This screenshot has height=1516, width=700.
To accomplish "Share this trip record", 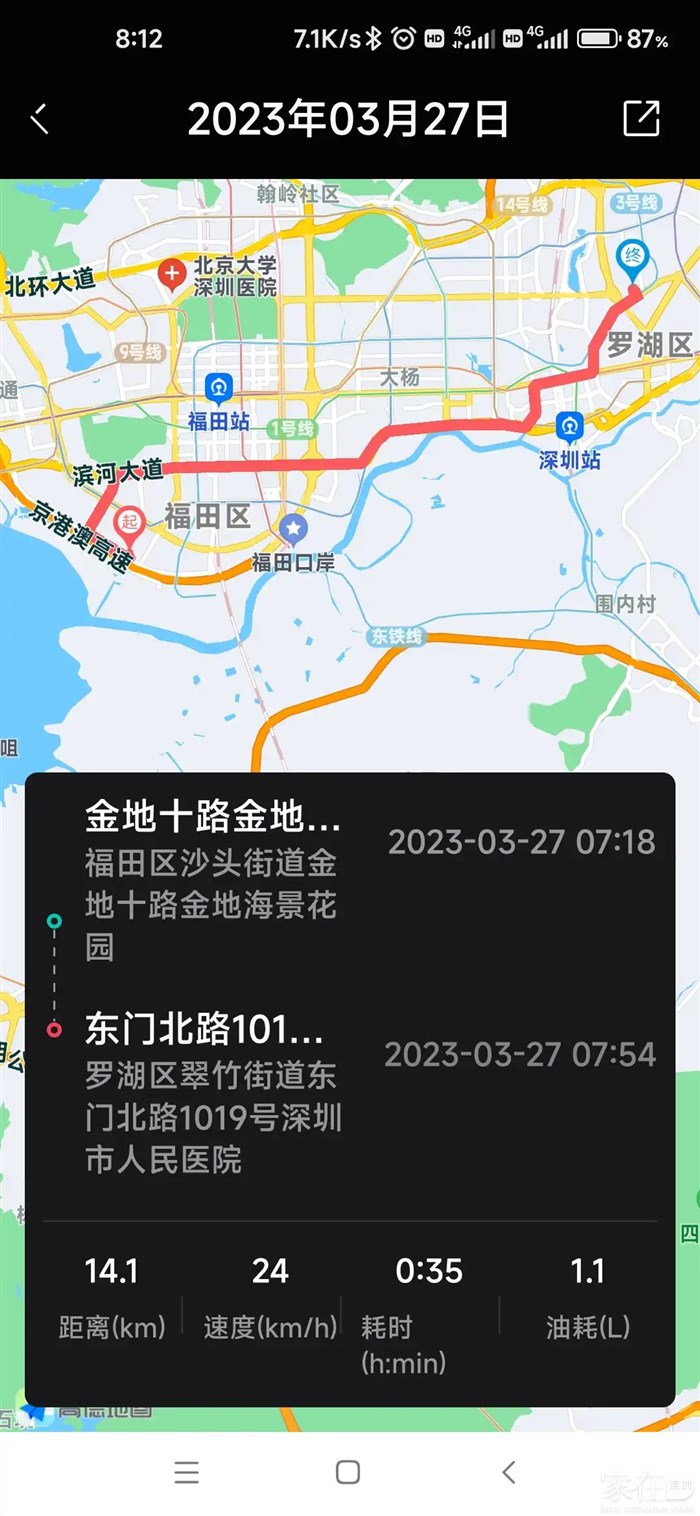I will tap(641, 118).
